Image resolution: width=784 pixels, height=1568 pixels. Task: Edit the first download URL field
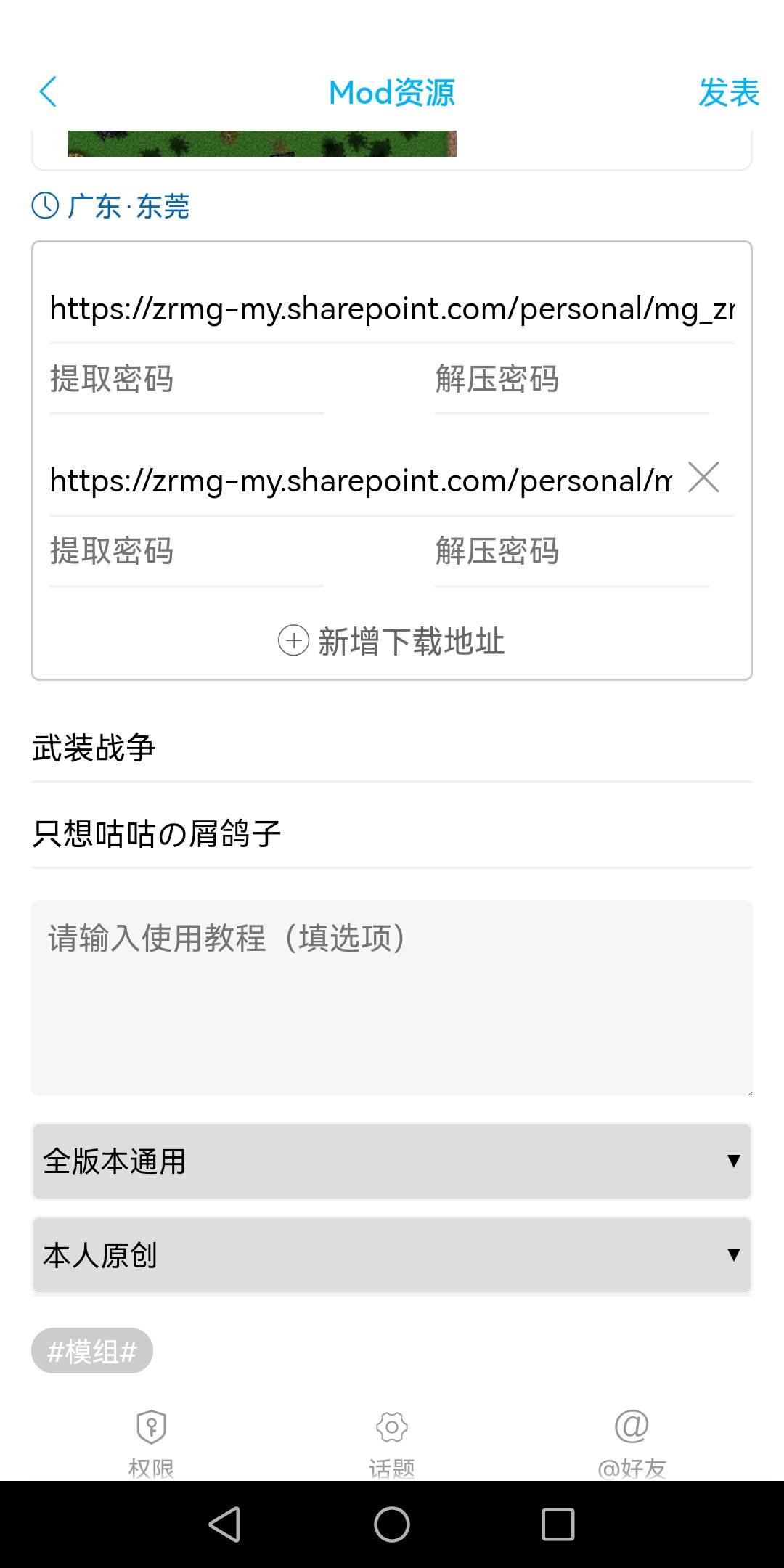[391, 310]
